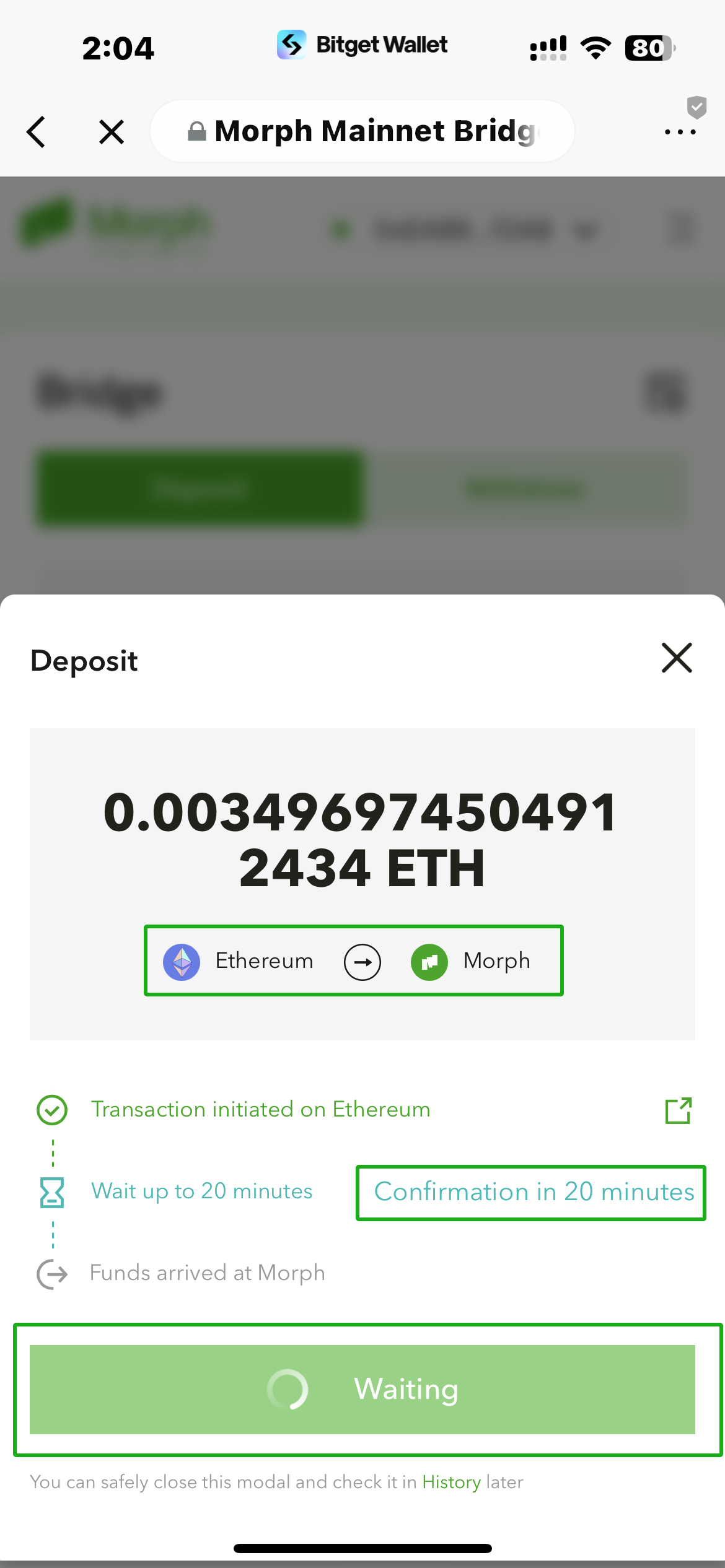Open the History link
725x1568 pixels.
click(451, 1483)
